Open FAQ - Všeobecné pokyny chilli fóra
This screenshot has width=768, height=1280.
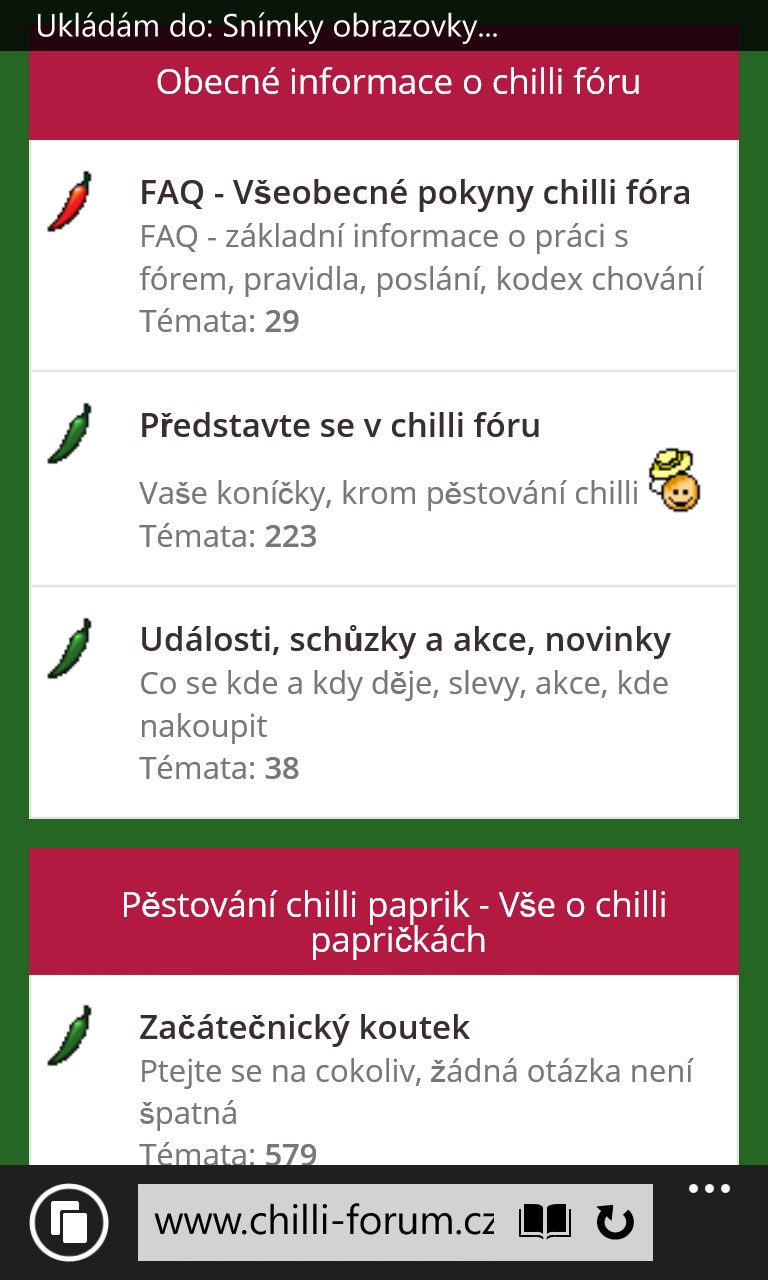coord(414,192)
